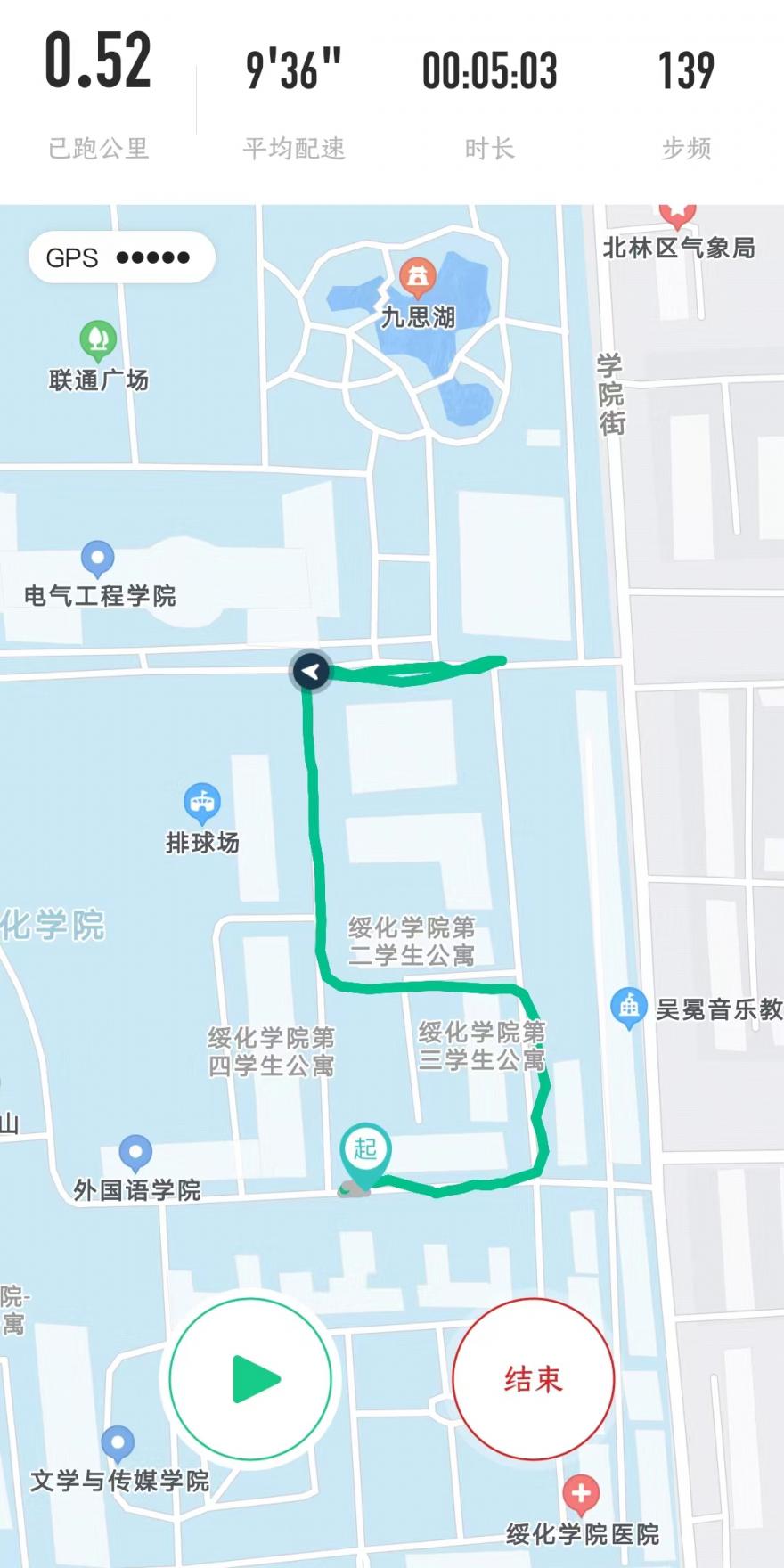
Task: Resume the paused run
Action: coord(251,1378)
